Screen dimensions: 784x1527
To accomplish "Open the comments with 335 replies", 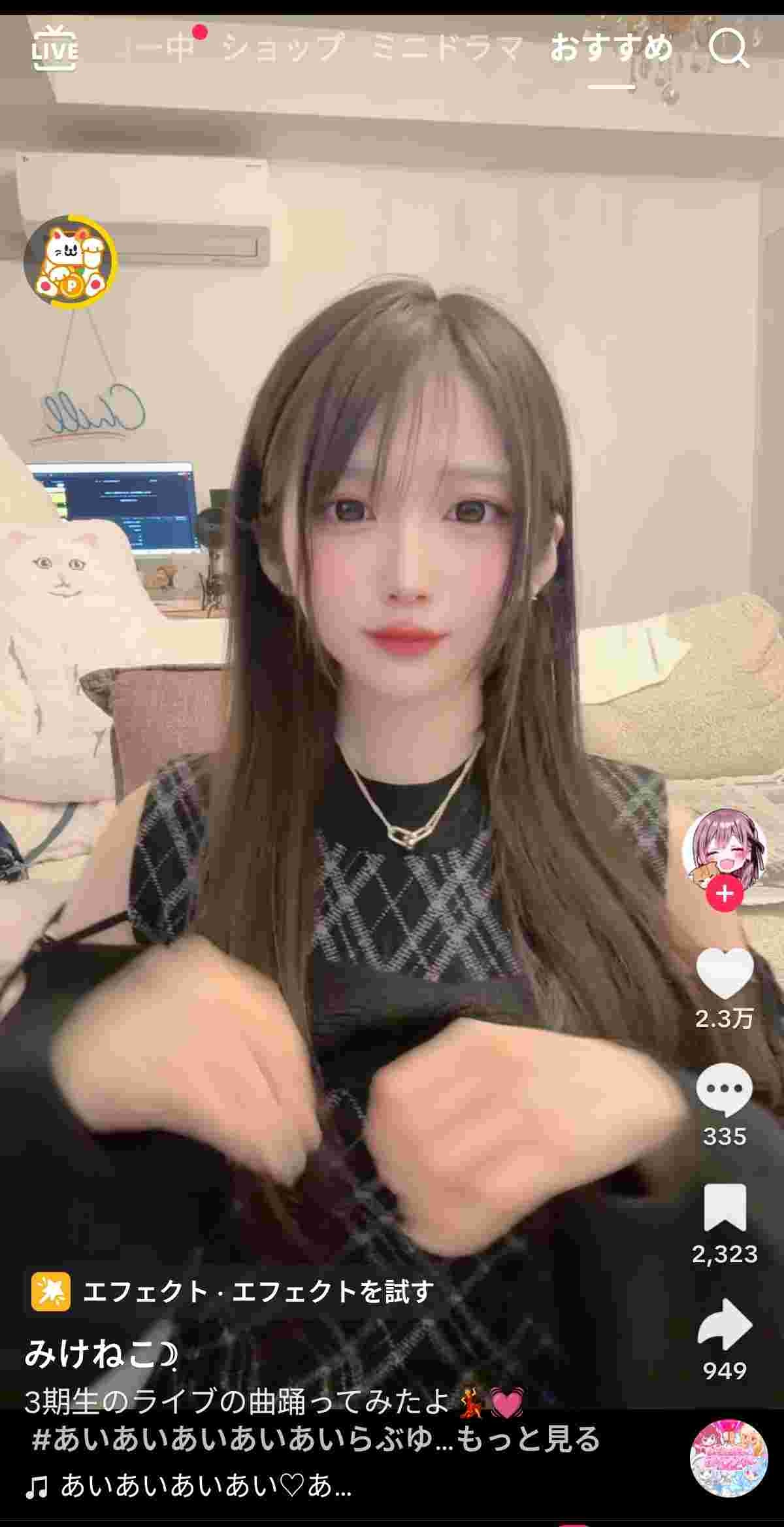I will [x=724, y=1090].
